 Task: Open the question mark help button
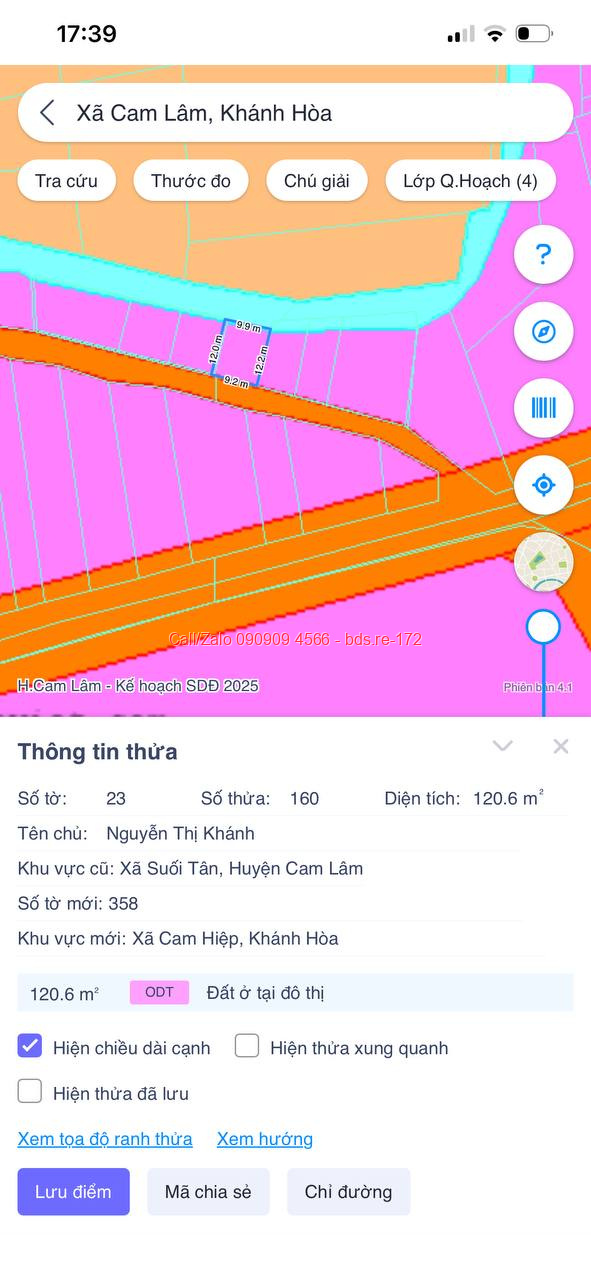click(x=543, y=255)
